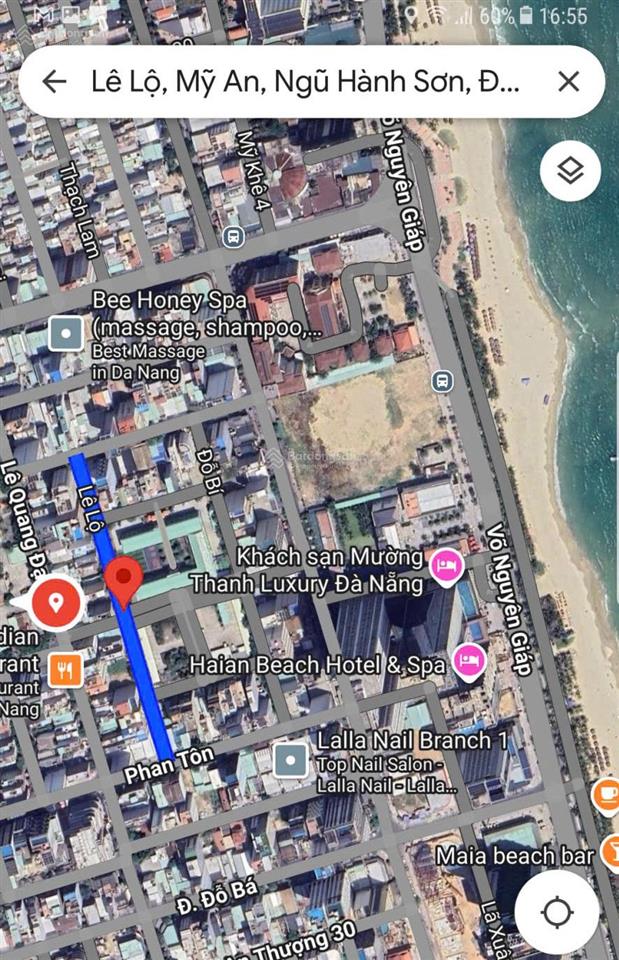Edit the Lê Lộ, Mỹ An search text

click(305, 81)
